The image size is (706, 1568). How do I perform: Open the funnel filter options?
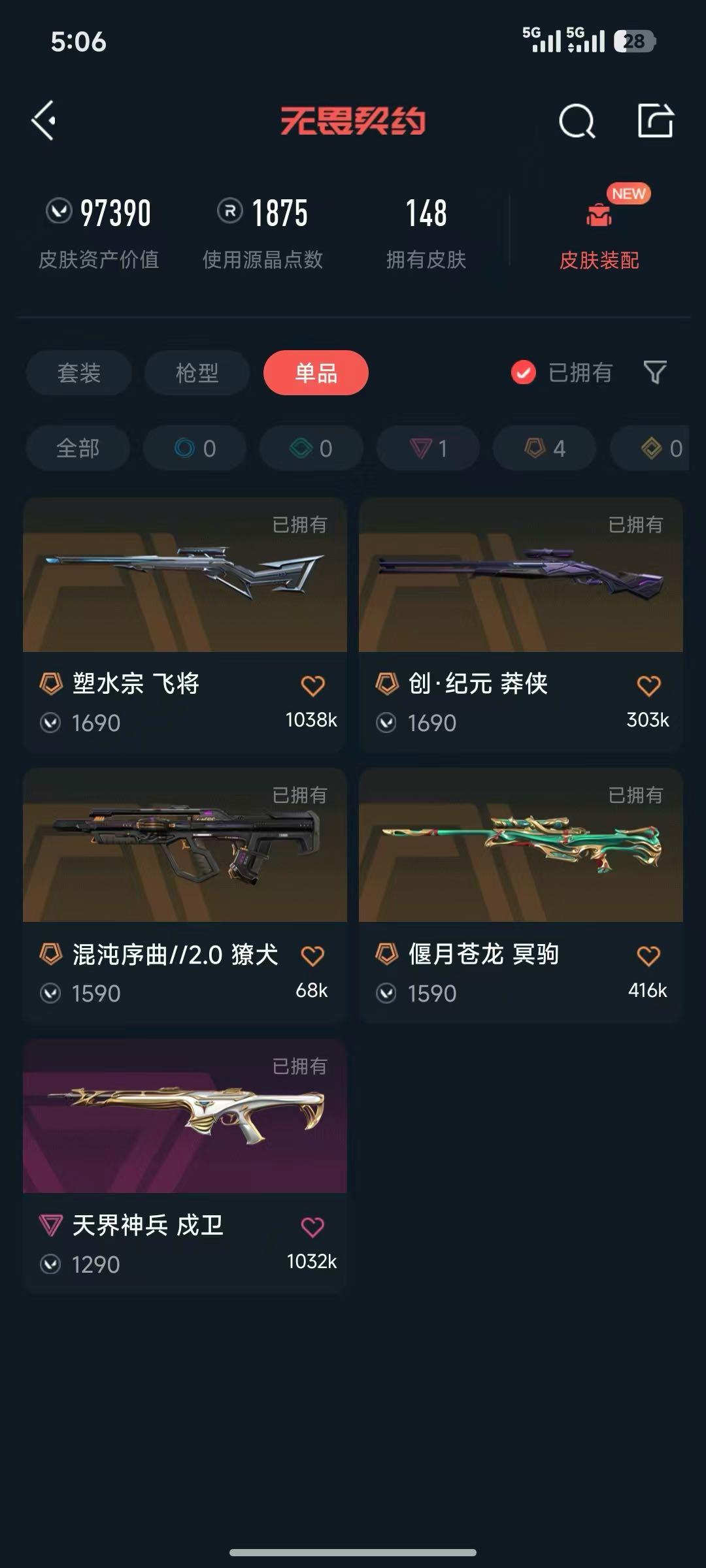[x=655, y=372]
